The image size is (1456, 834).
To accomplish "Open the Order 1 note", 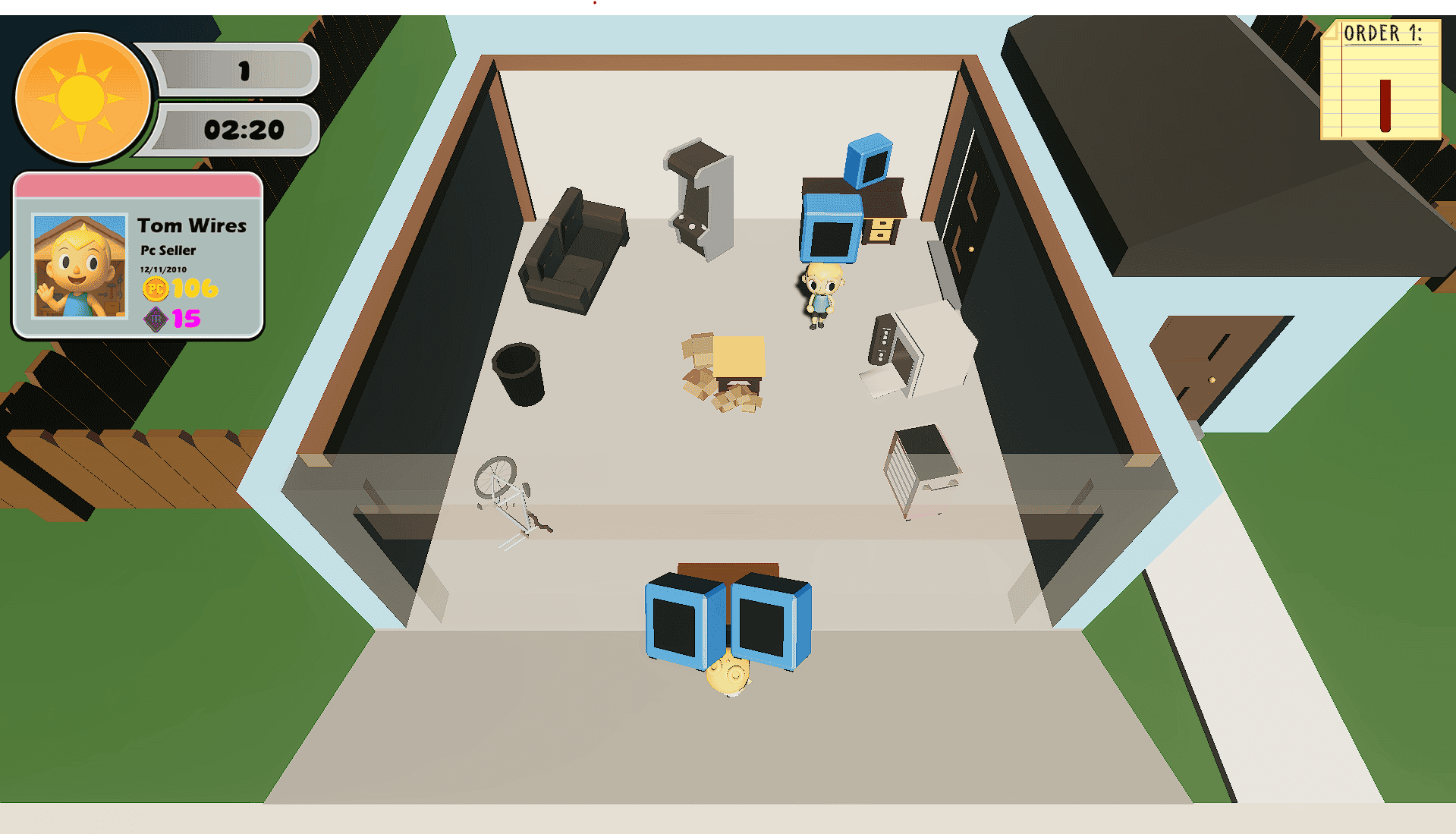I will 1380,80.
